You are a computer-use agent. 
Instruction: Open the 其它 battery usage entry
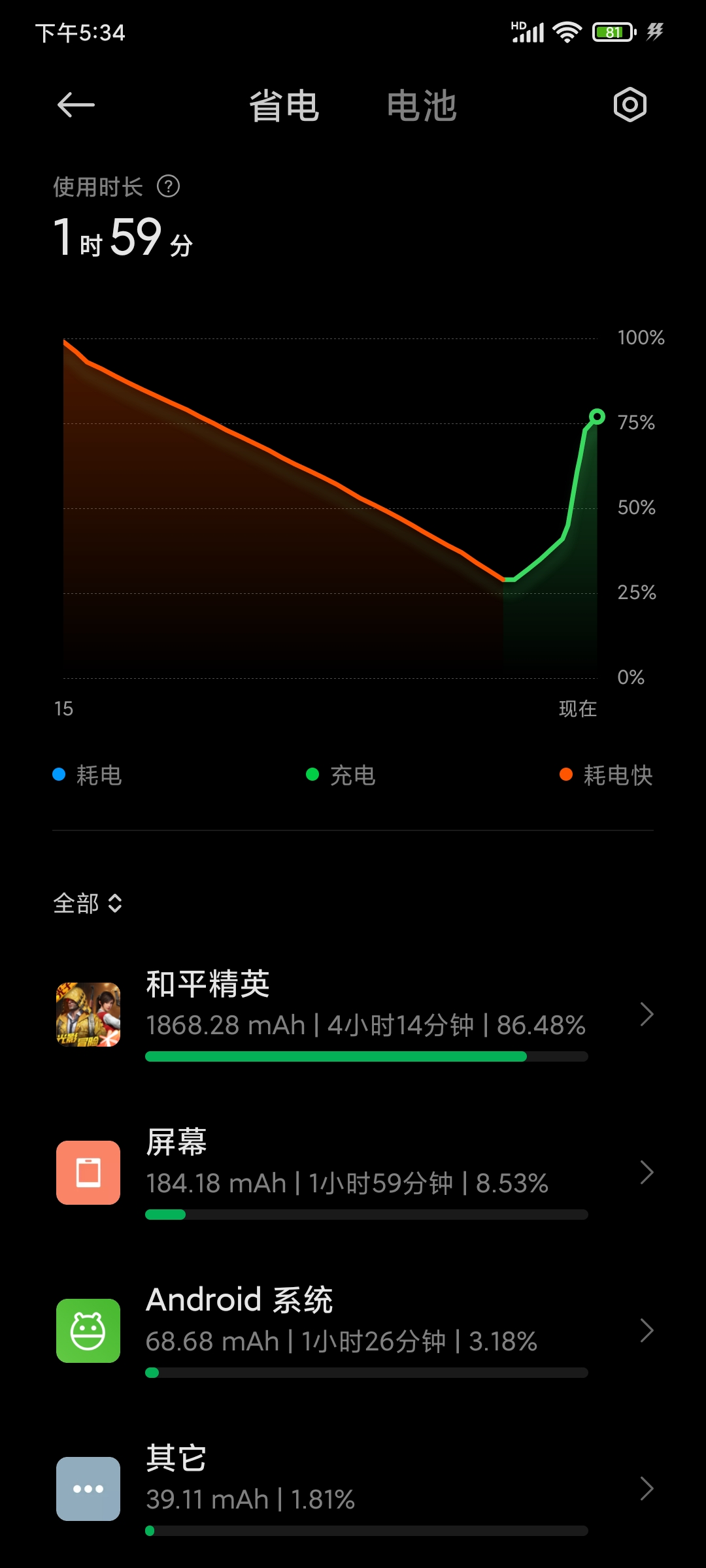click(x=353, y=1489)
